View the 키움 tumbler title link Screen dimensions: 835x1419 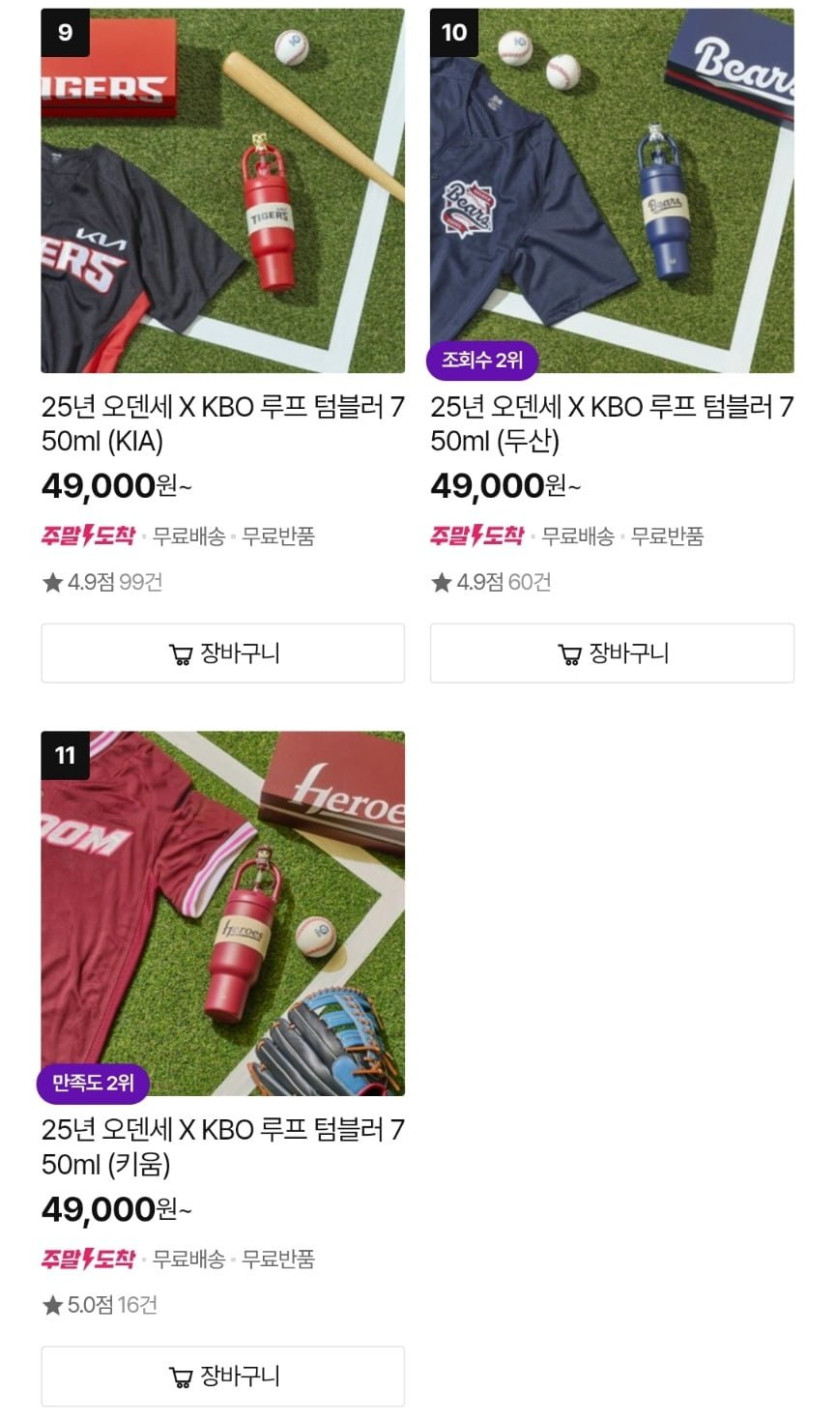(x=222, y=1146)
